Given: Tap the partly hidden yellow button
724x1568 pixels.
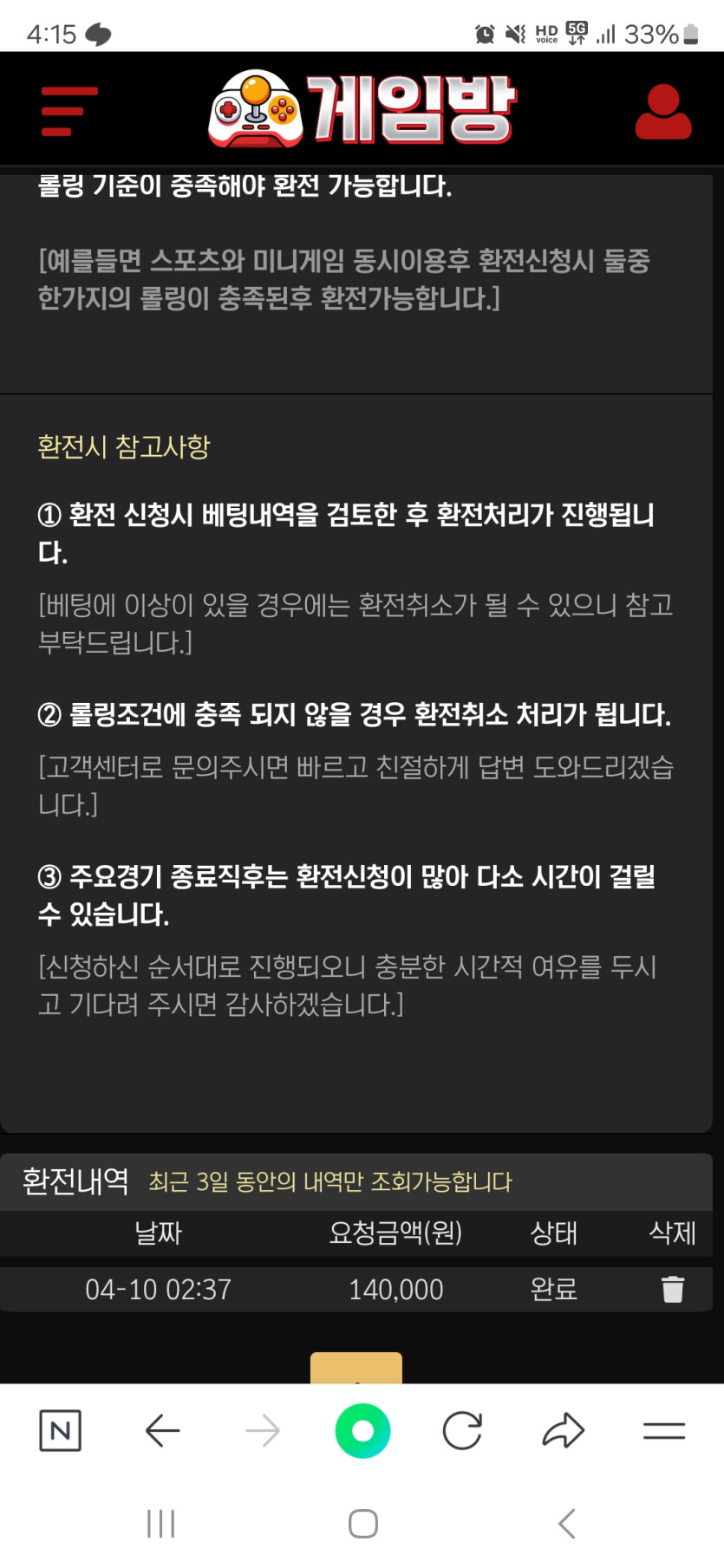Looking at the screenshot, I should [x=356, y=1368].
